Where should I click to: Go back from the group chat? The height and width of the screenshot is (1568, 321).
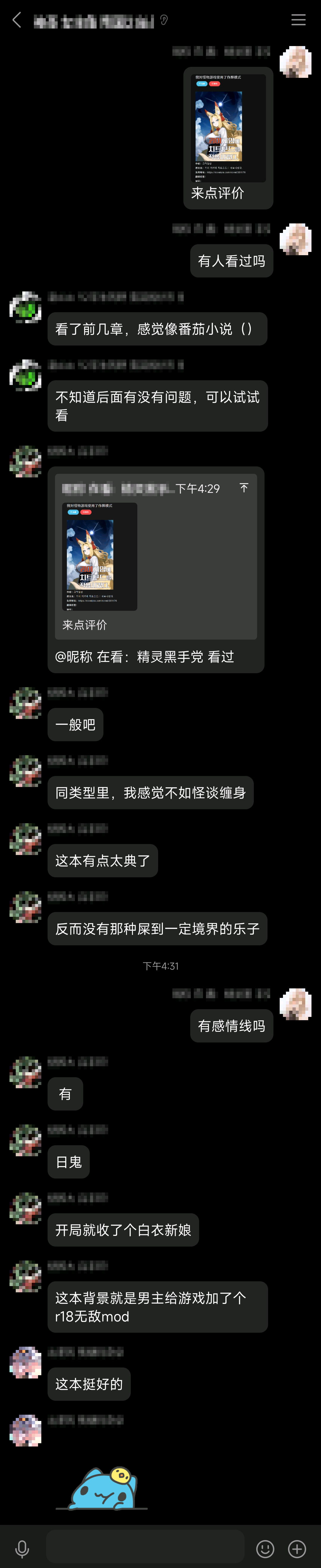[17, 20]
